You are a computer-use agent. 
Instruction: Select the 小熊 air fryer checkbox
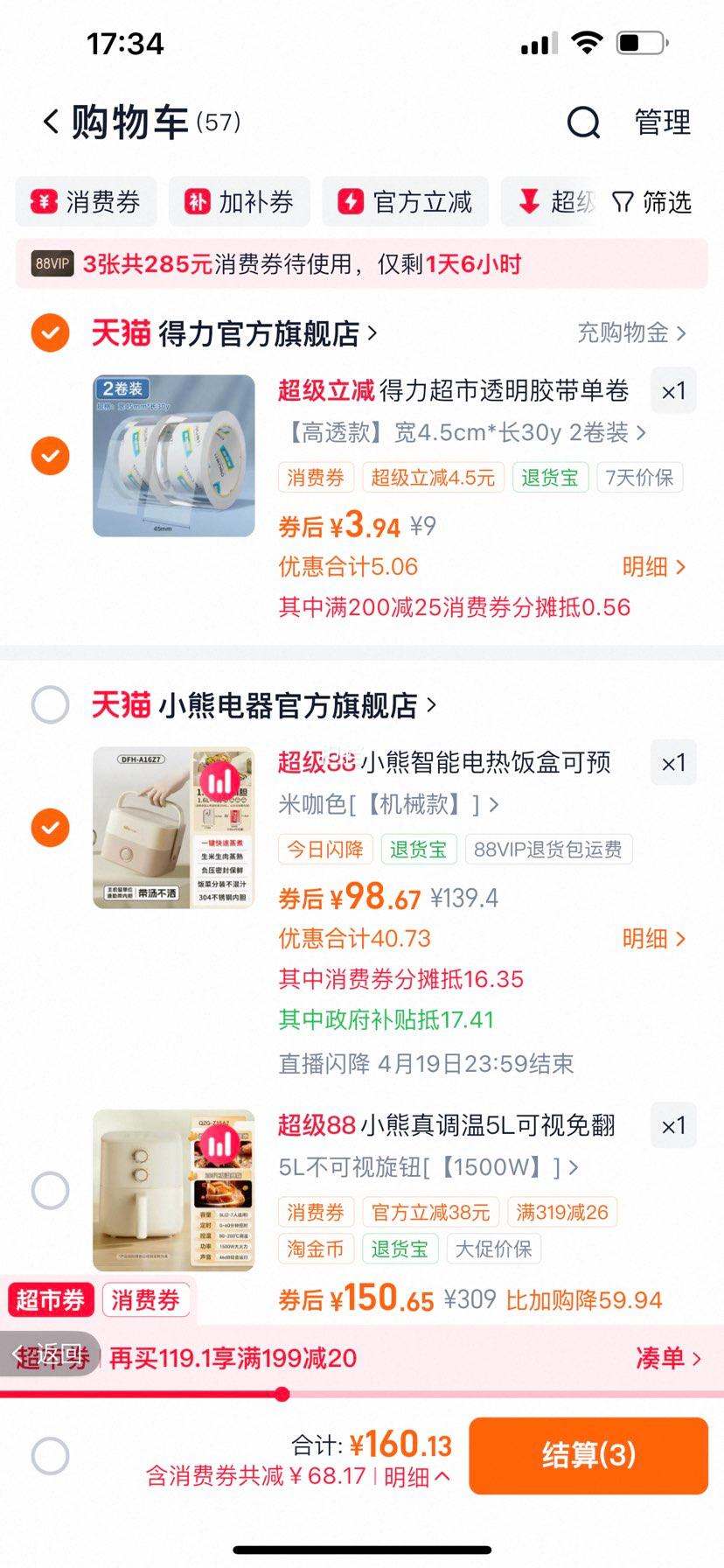pos(50,1190)
